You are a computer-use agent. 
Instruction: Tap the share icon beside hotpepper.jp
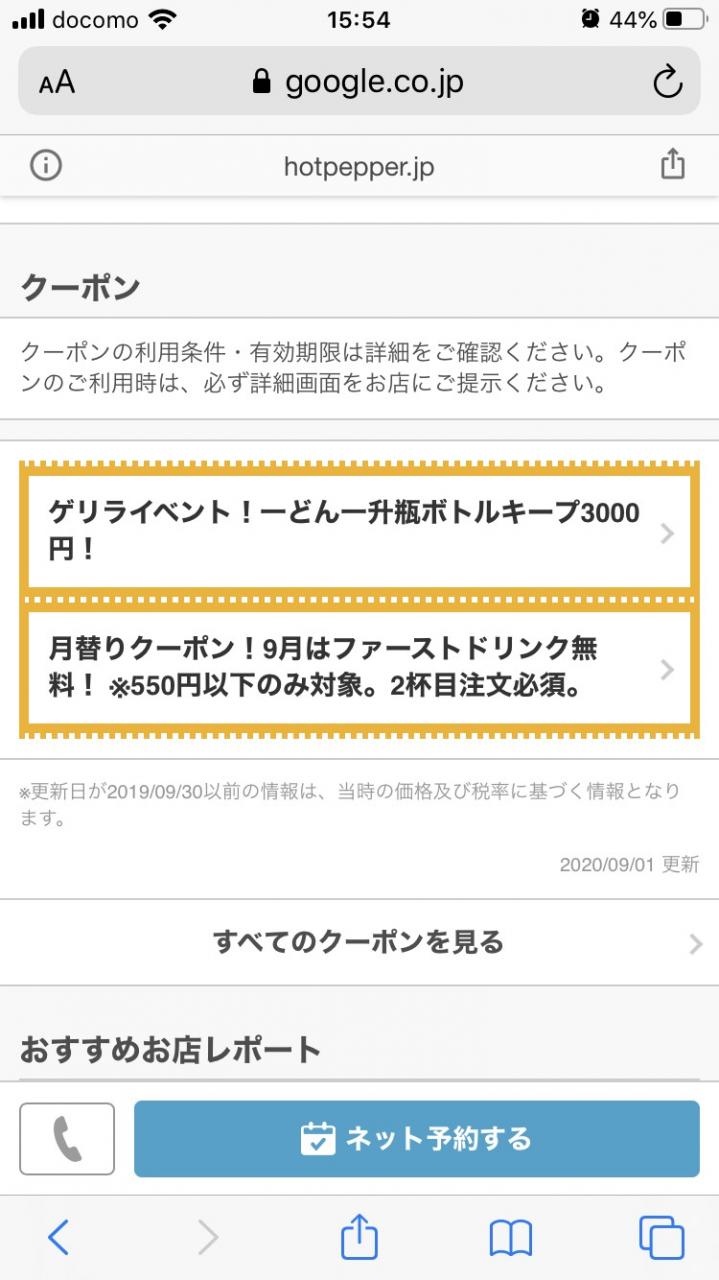click(673, 164)
